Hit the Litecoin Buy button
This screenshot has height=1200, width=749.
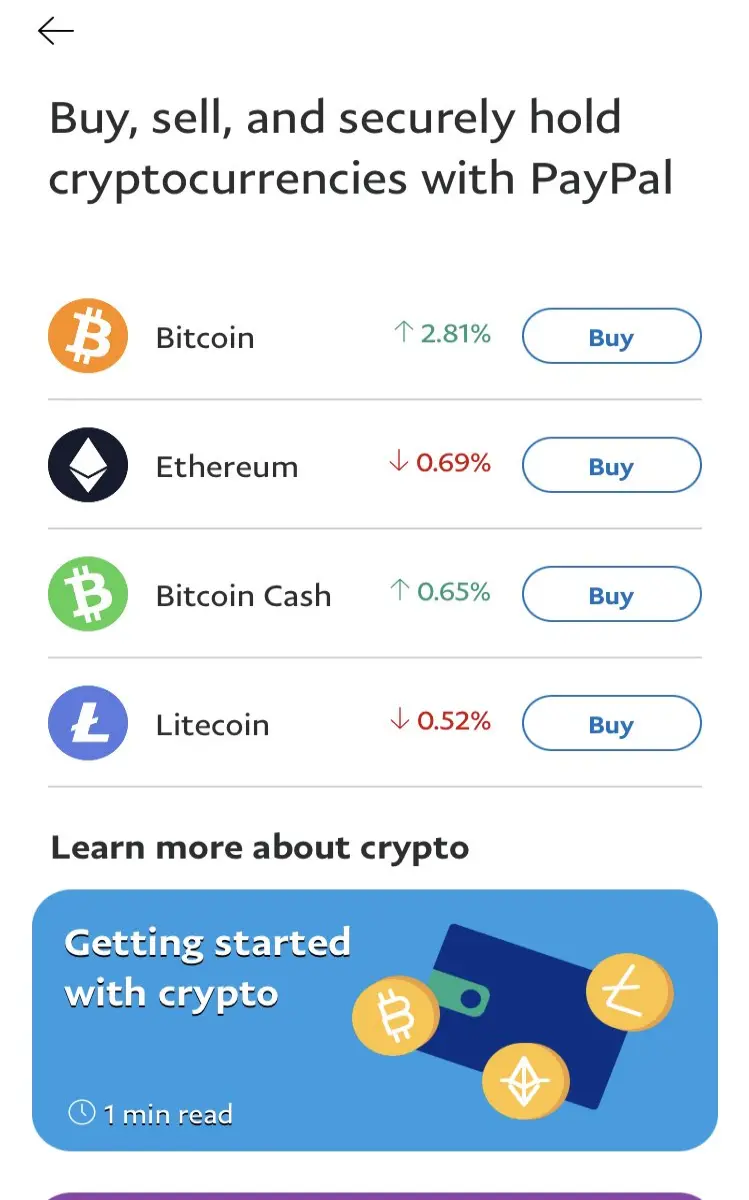pyautogui.click(x=611, y=724)
